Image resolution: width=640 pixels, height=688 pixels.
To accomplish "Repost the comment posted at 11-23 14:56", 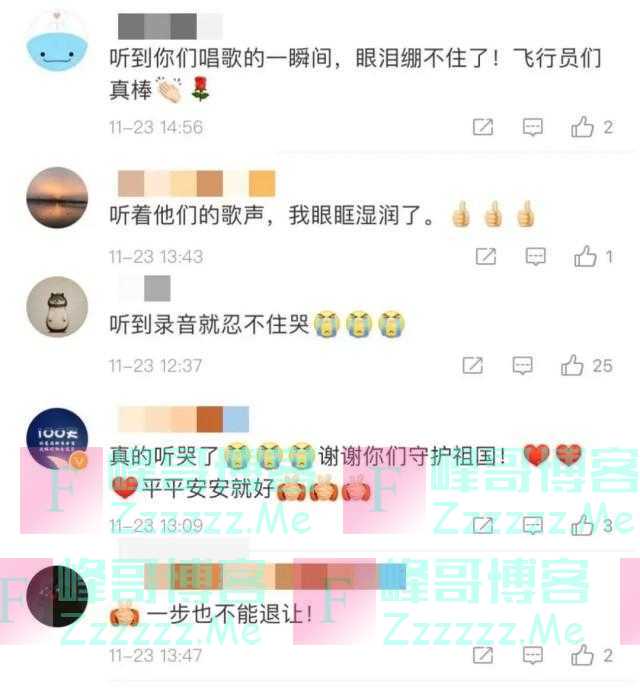I will (483, 127).
